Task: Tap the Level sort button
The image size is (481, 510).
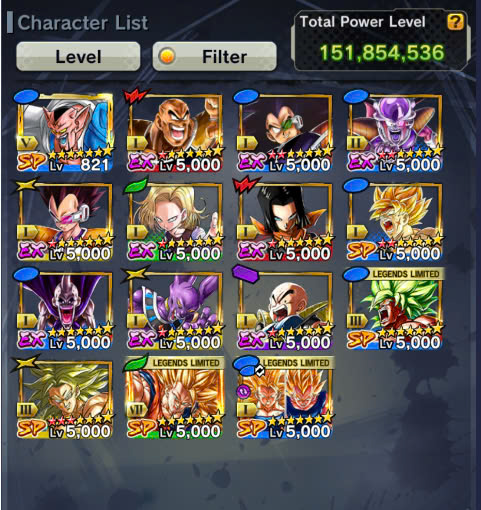Action: point(78,56)
